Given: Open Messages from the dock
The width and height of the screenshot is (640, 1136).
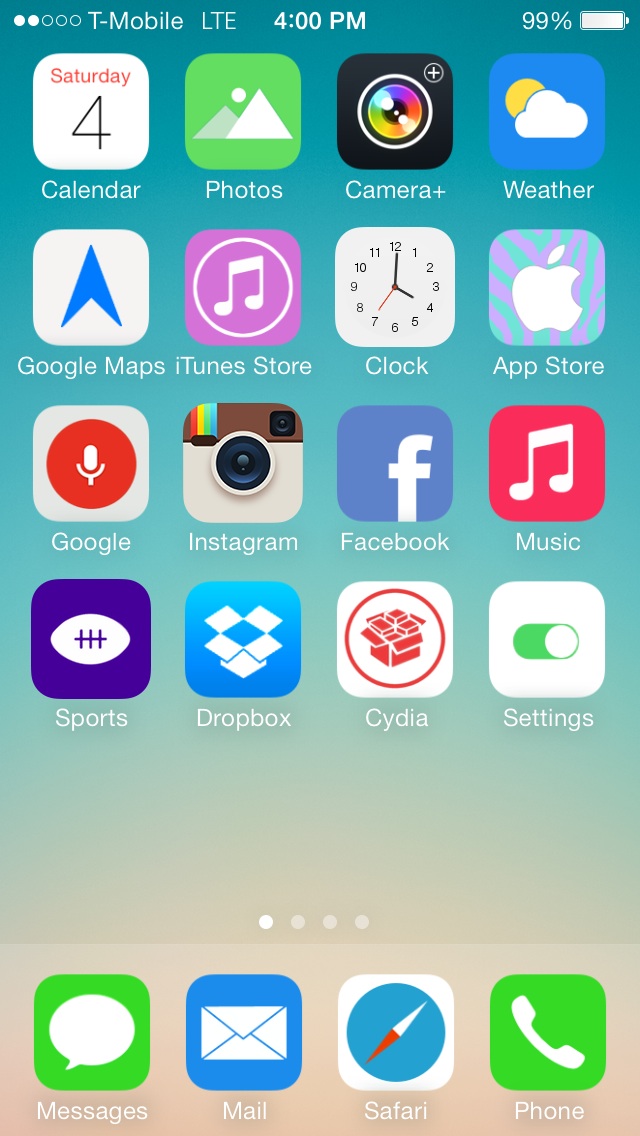Looking at the screenshot, I should click(92, 1032).
